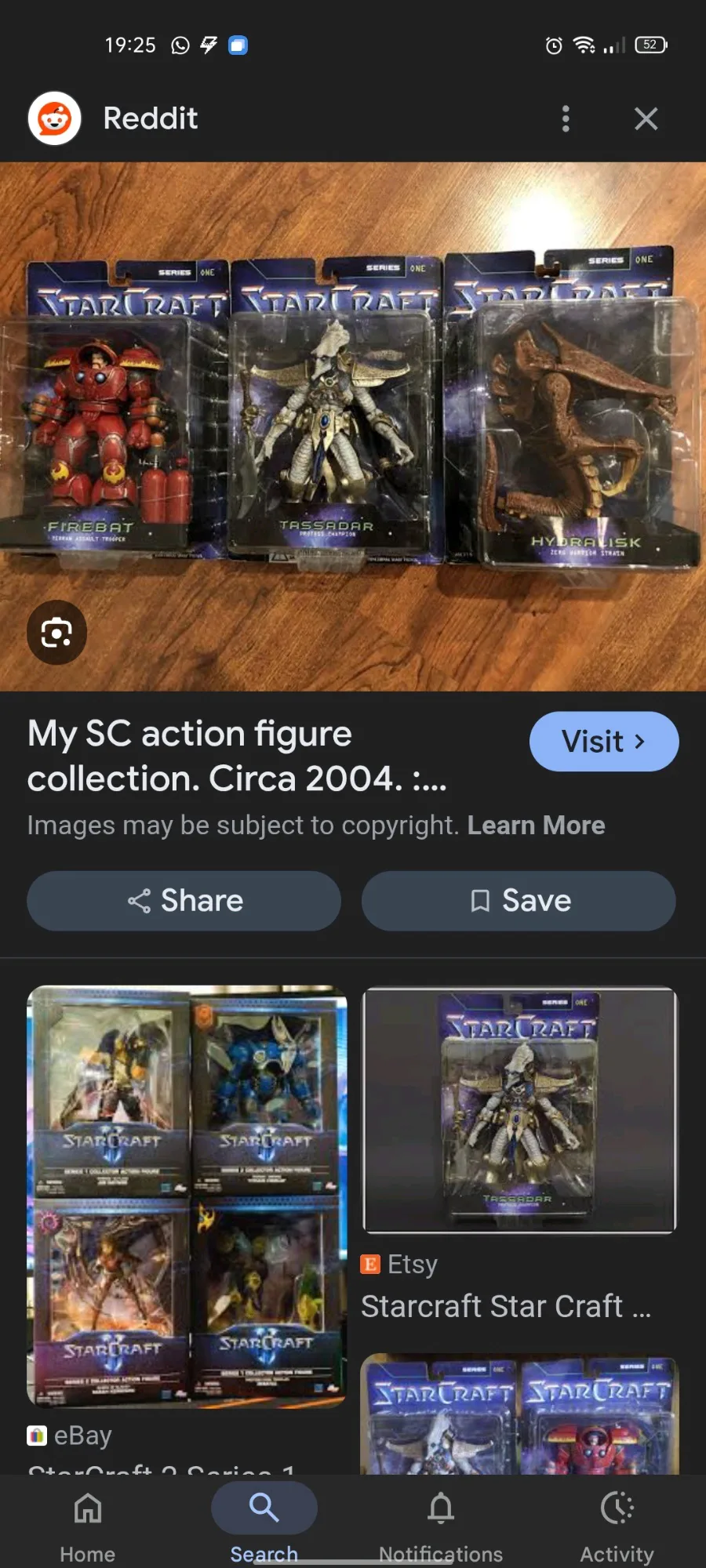Search this image with Google Lens

pos(56,632)
